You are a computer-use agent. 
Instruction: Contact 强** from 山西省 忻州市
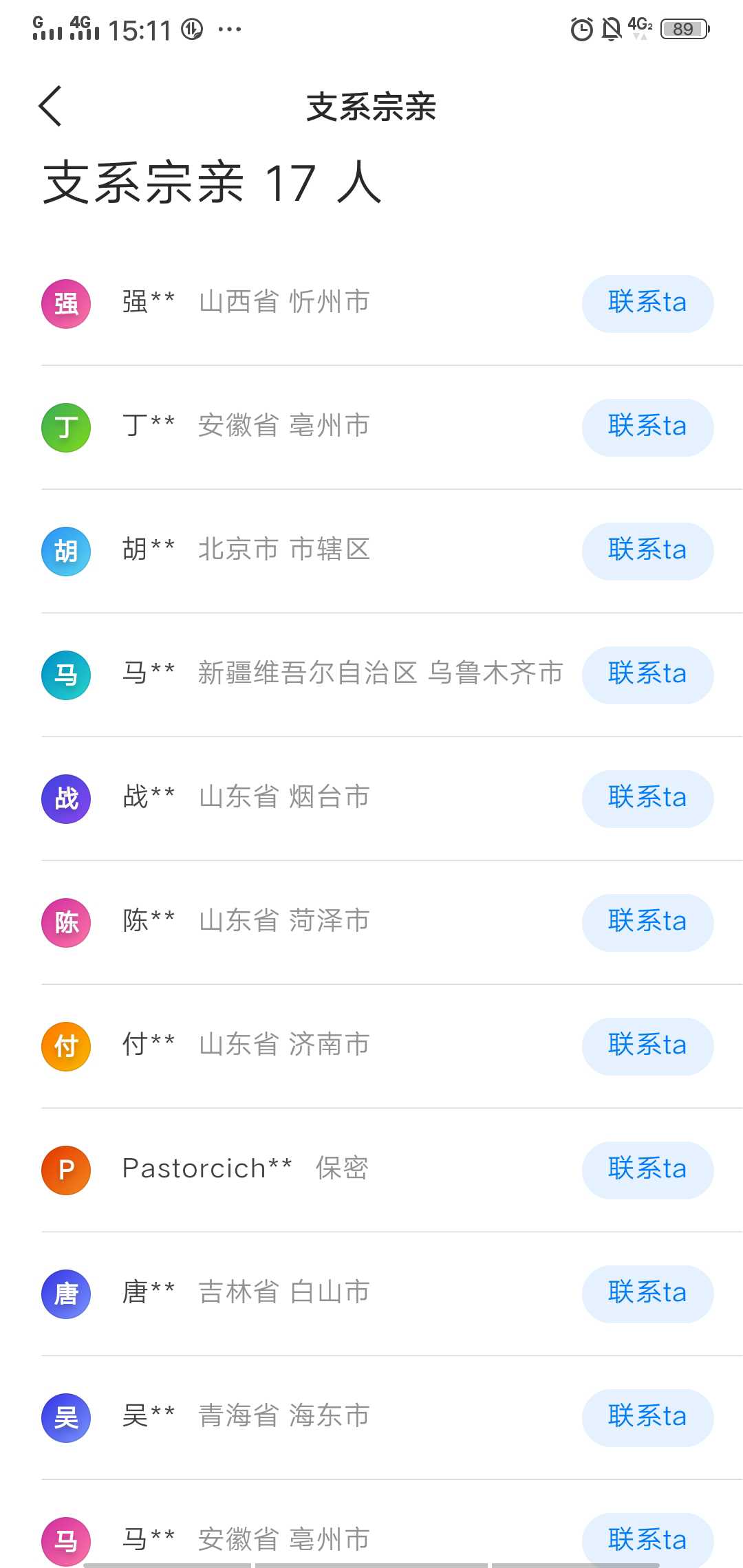[647, 303]
